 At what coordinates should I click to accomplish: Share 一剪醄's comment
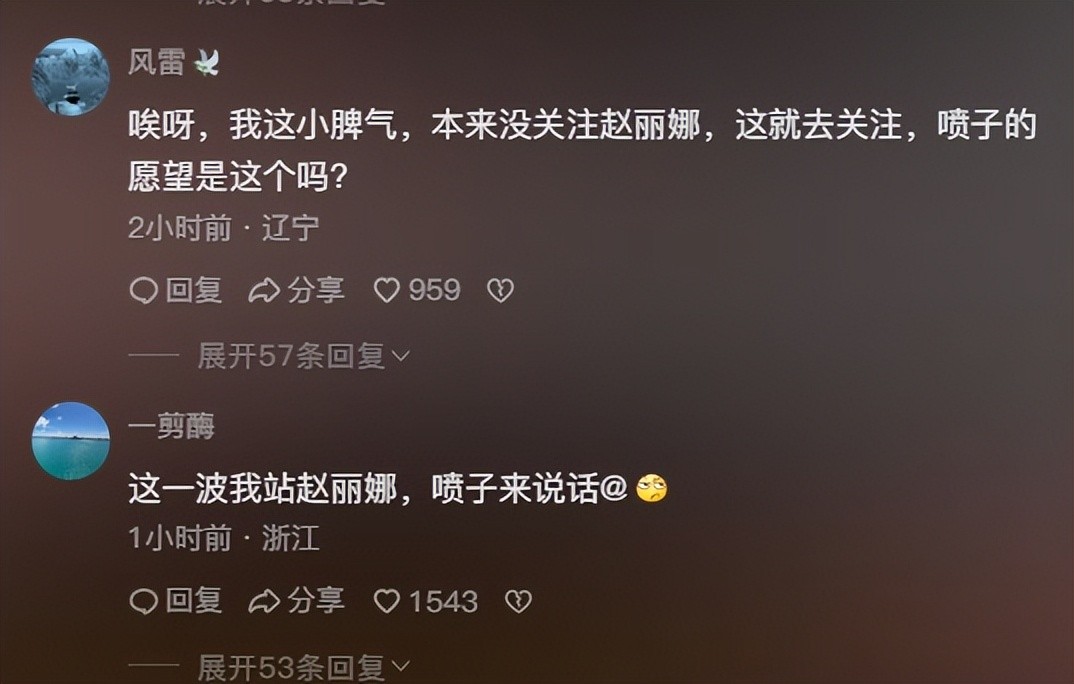pos(296,601)
